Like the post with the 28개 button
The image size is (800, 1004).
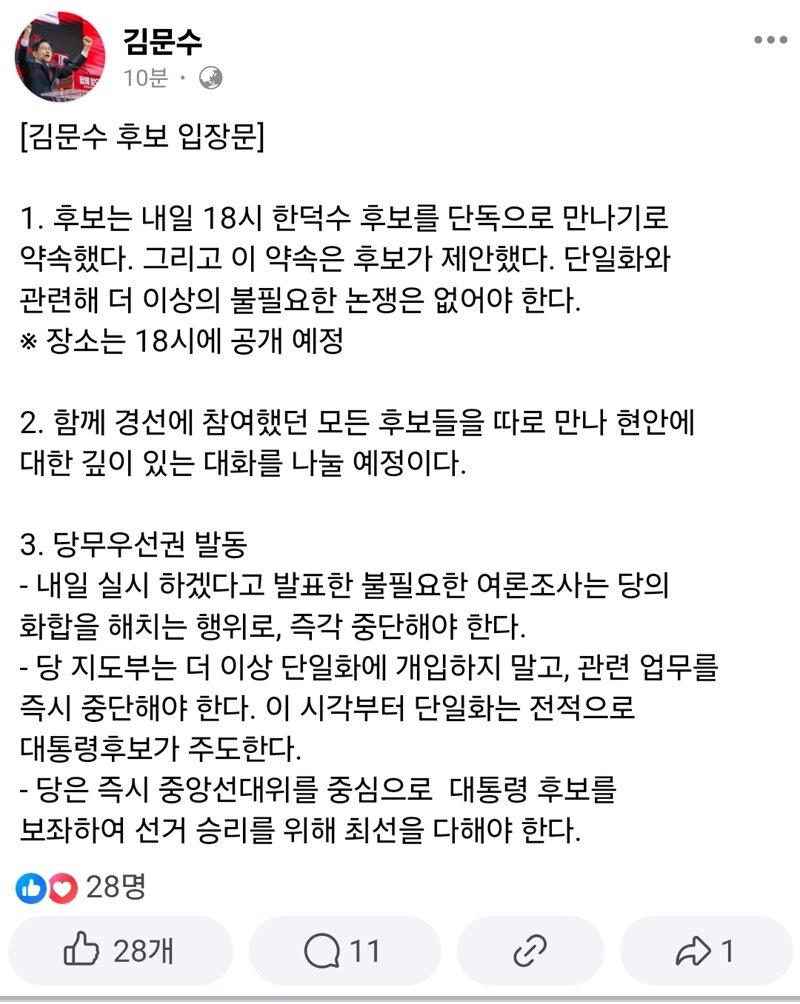click(x=120, y=951)
